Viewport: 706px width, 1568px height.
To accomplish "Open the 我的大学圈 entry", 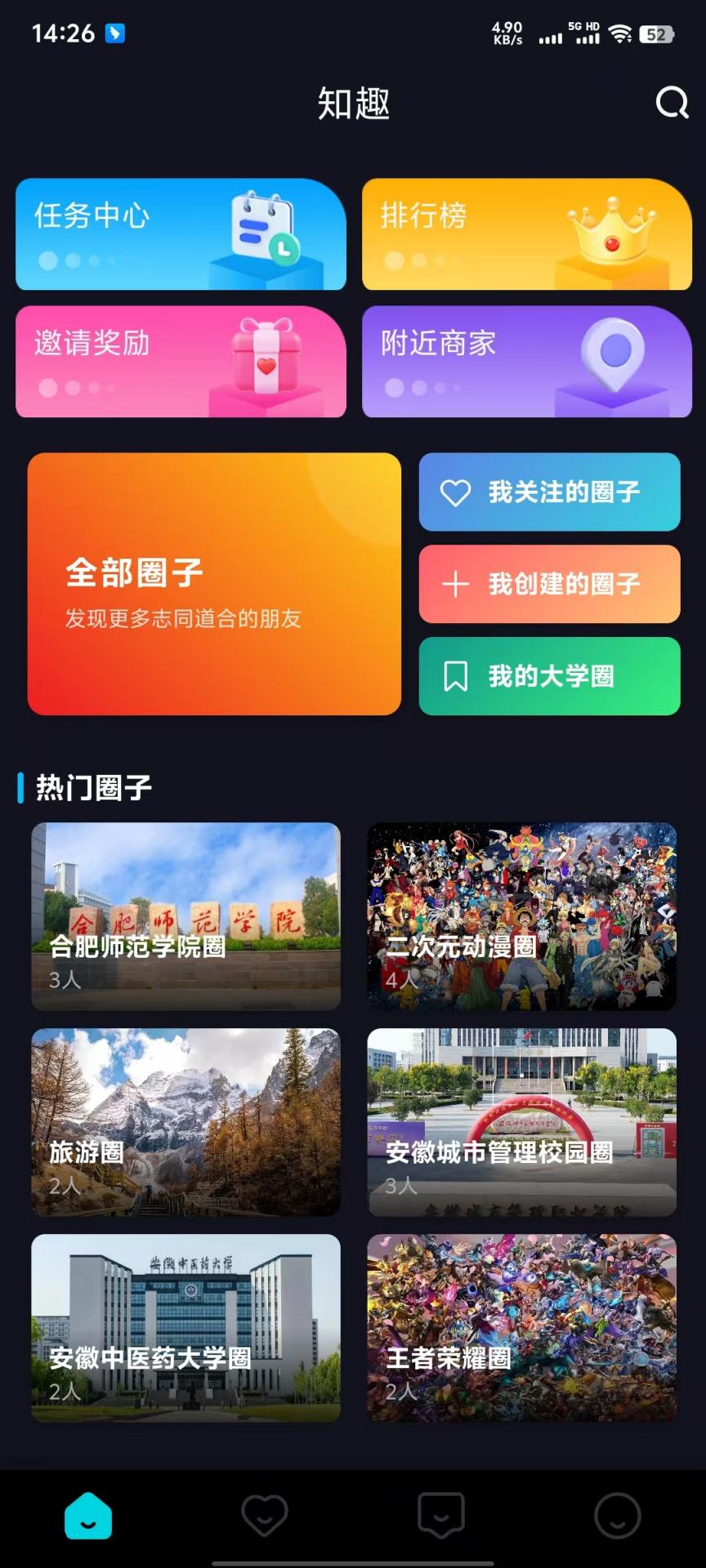I will pos(549,676).
